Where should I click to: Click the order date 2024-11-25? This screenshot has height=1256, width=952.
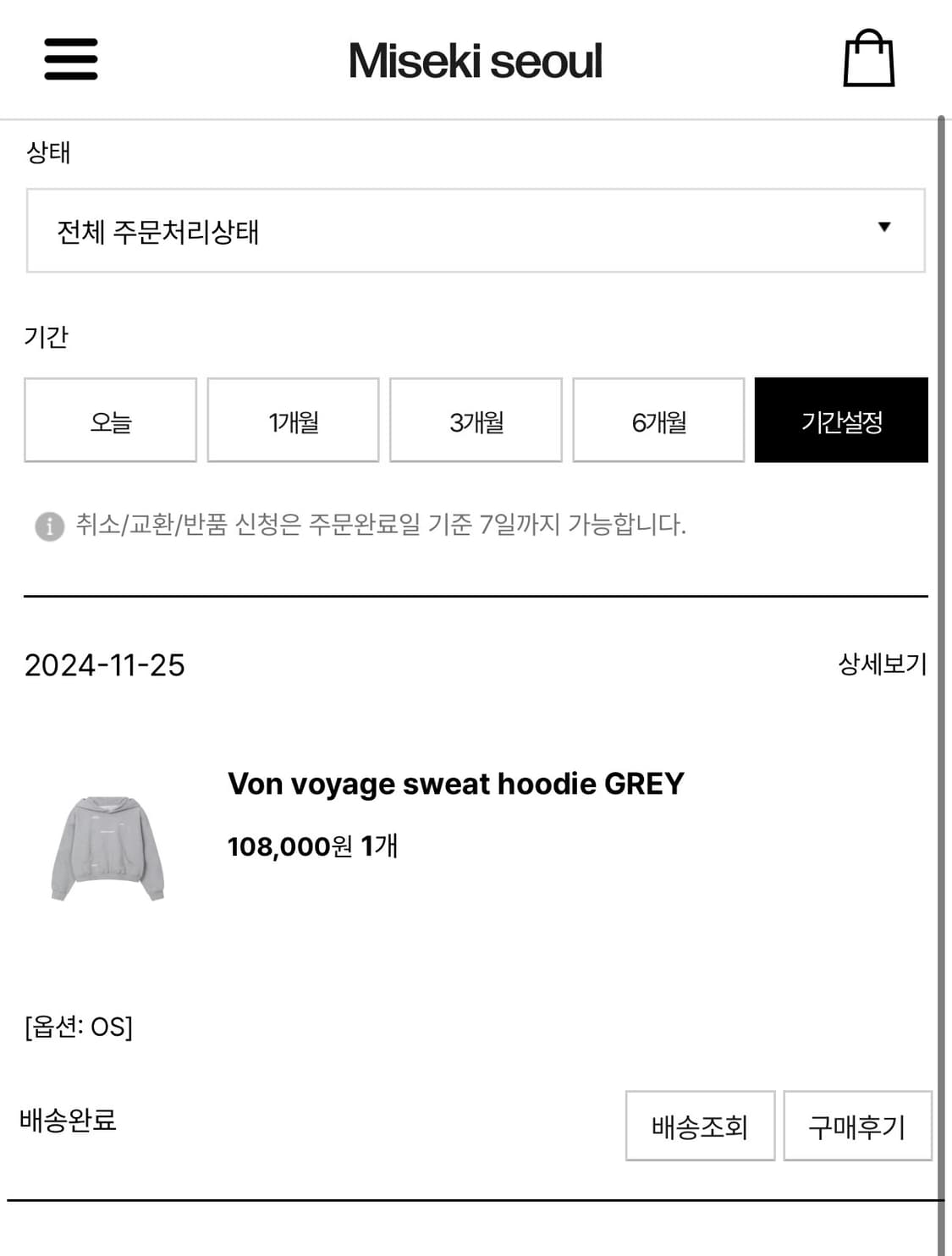[x=106, y=666]
